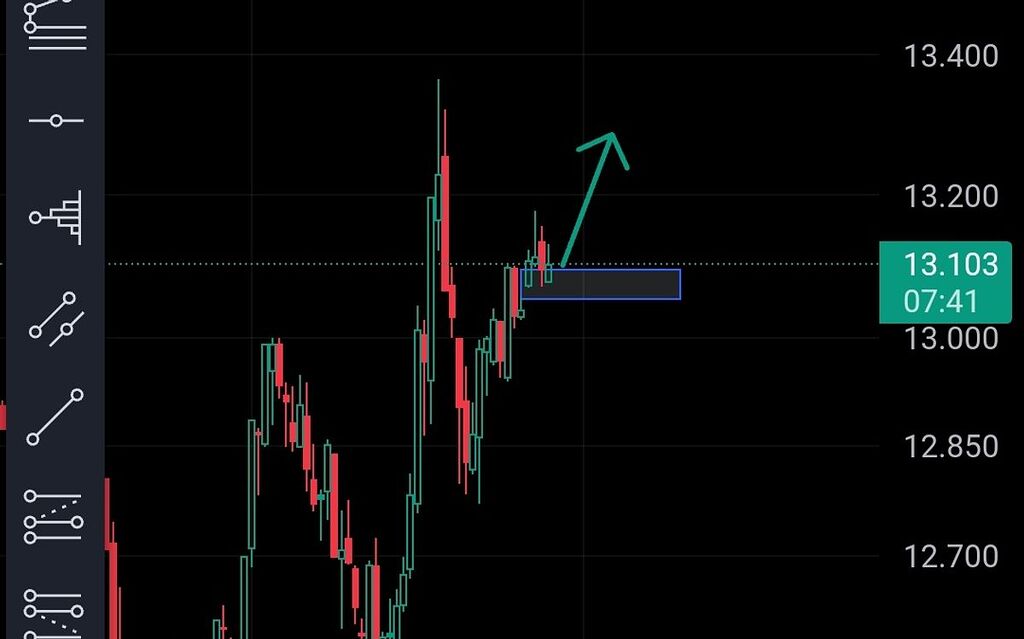The width and height of the screenshot is (1024, 639).
Task: Select the horizontal line drawing tool
Action: (56, 121)
